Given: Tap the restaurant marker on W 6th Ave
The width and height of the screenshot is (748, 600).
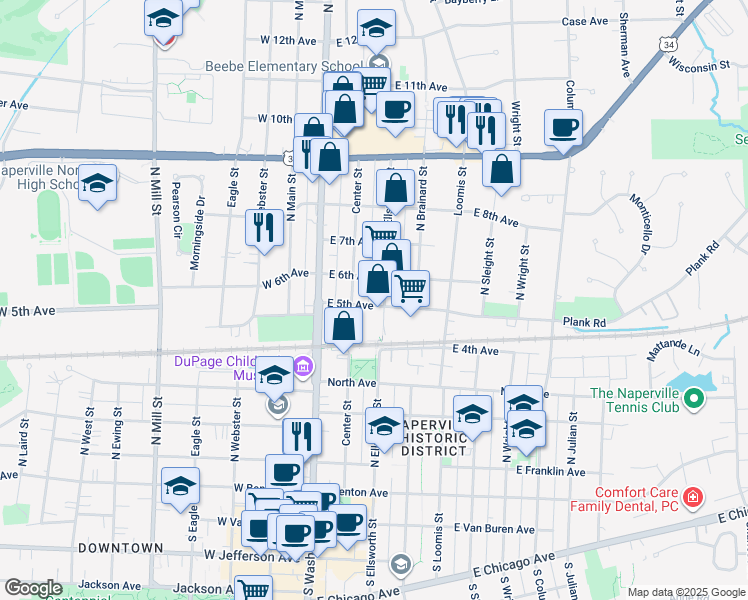Looking at the screenshot, I should 265,227.
